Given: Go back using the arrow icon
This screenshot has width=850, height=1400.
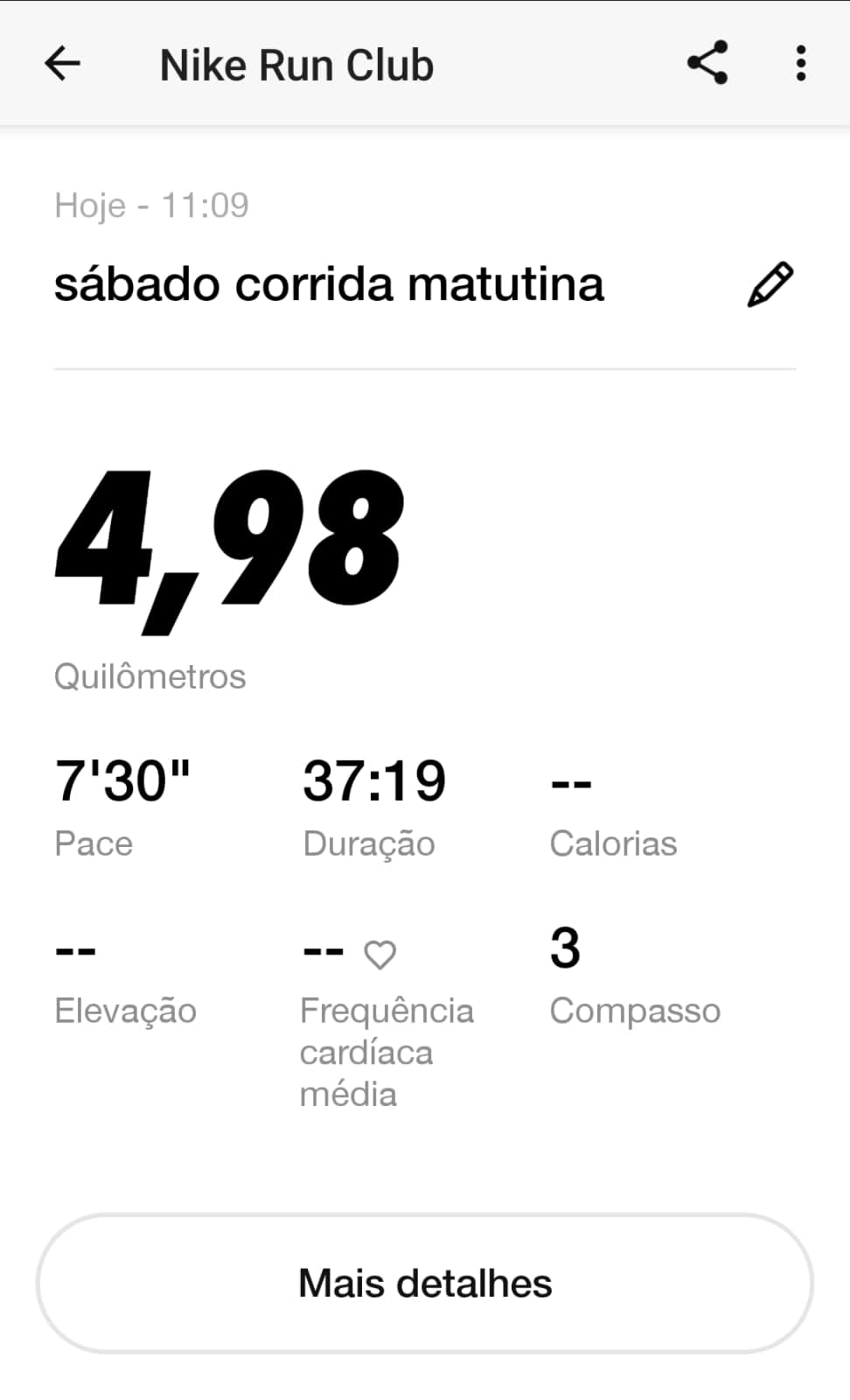Looking at the screenshot, I should (62, 64).
